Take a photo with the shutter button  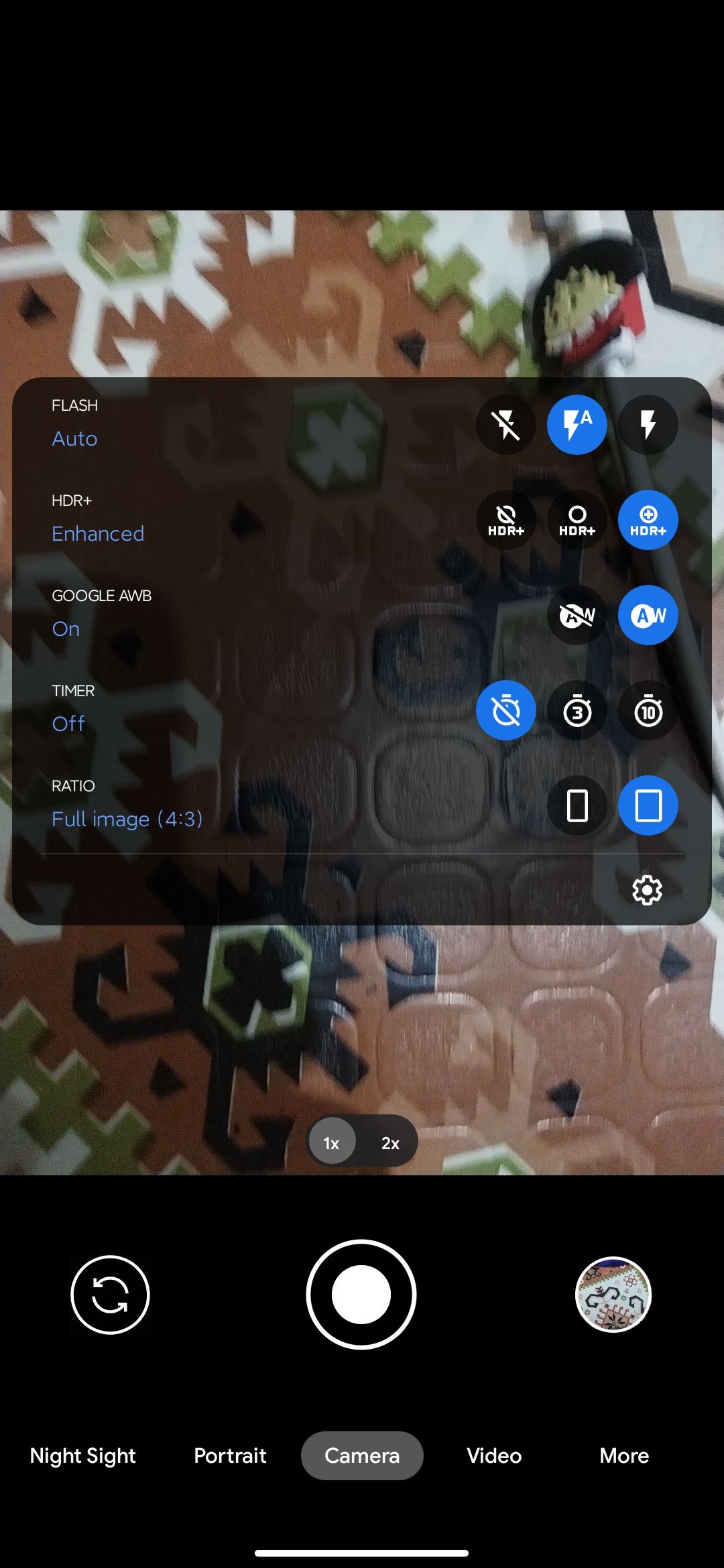(361, 1295)
